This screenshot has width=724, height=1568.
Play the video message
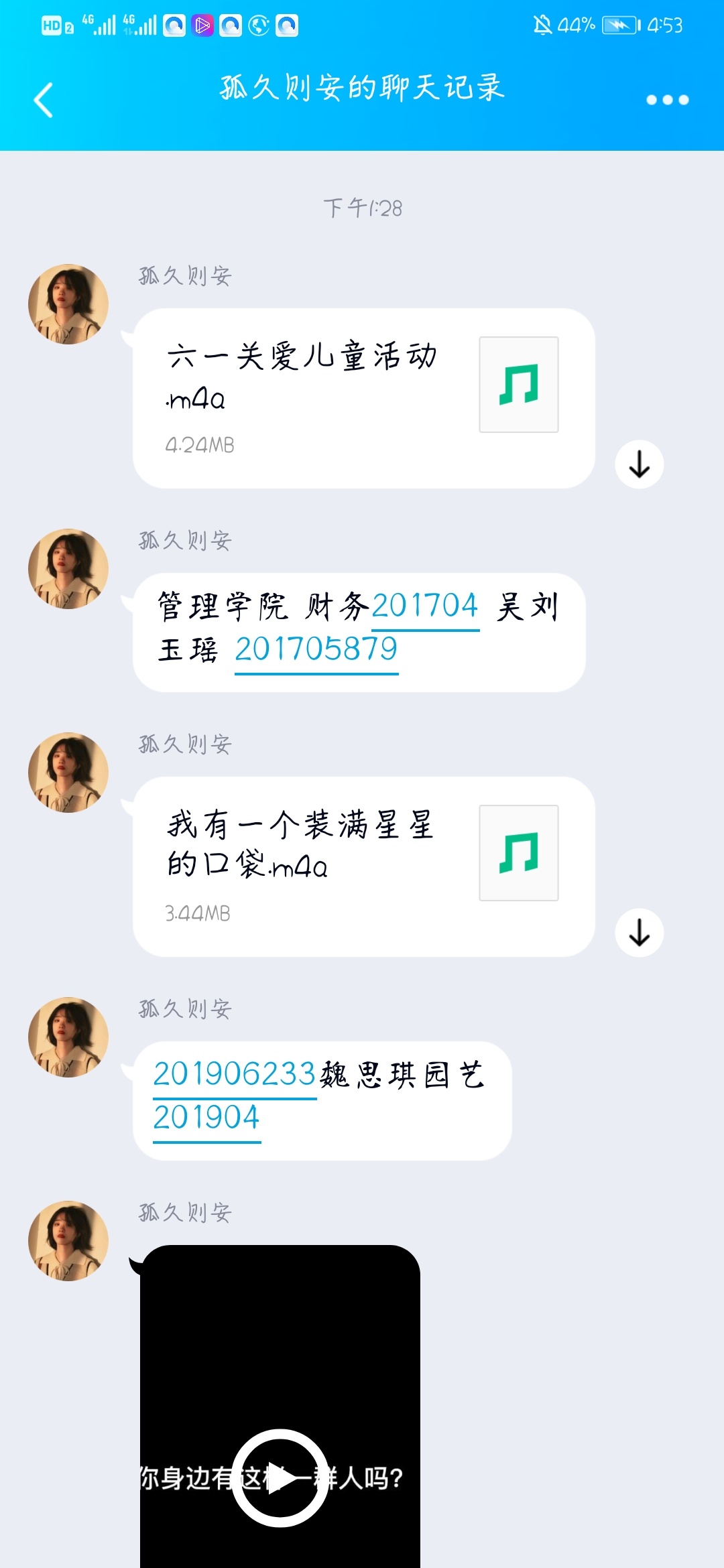pyautogui.click(x=280, y=1478)
